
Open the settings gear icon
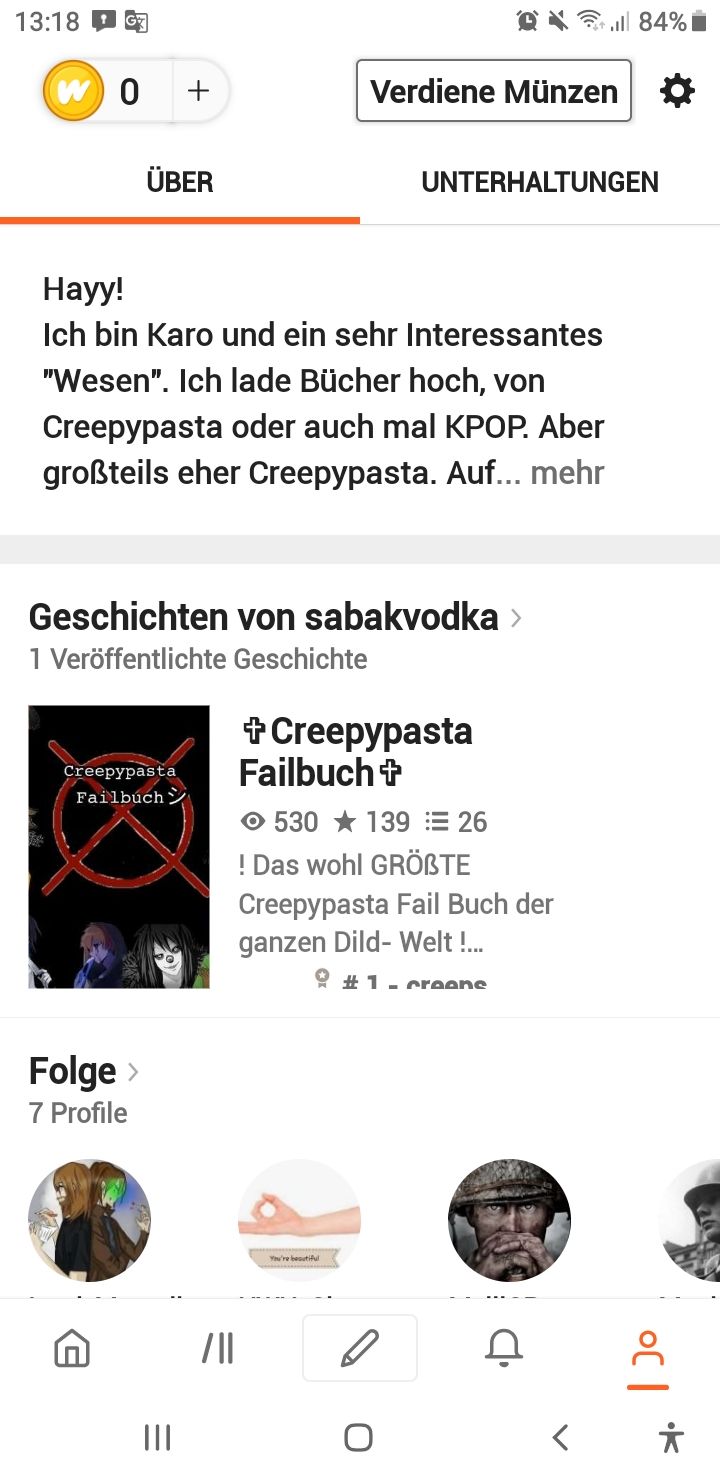pos(677,92)
